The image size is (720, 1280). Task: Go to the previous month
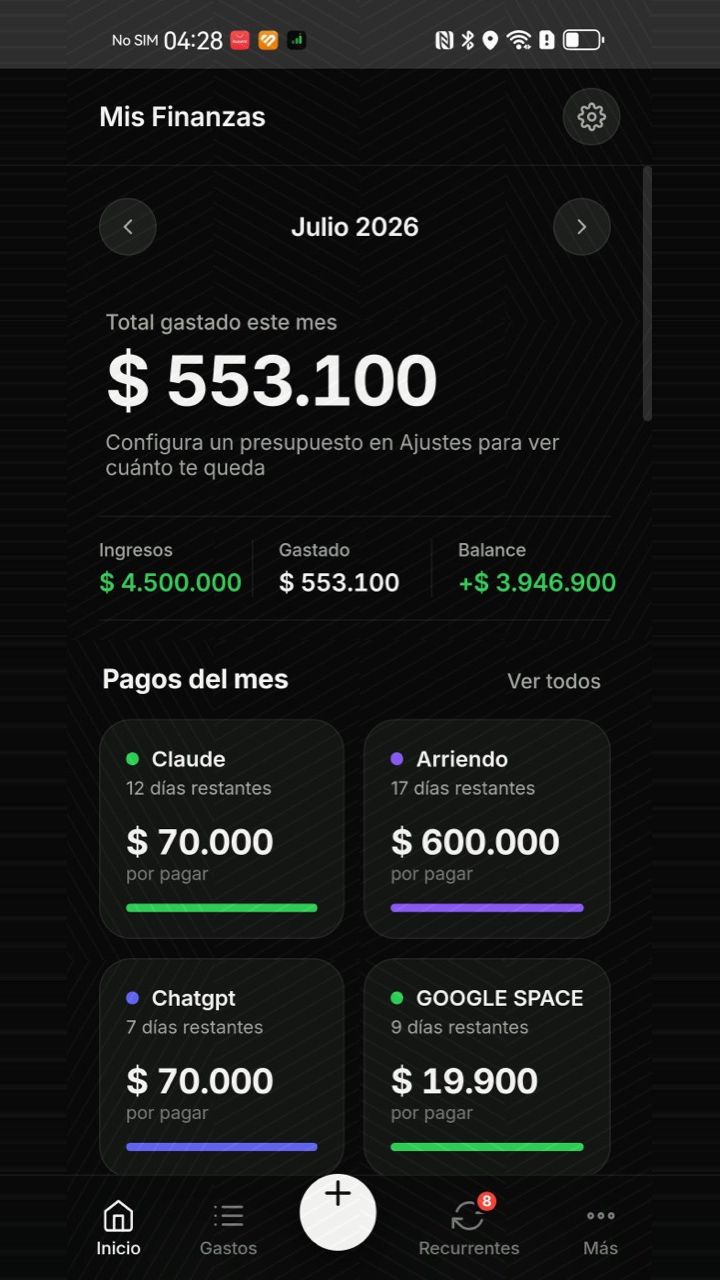point(128,227)
